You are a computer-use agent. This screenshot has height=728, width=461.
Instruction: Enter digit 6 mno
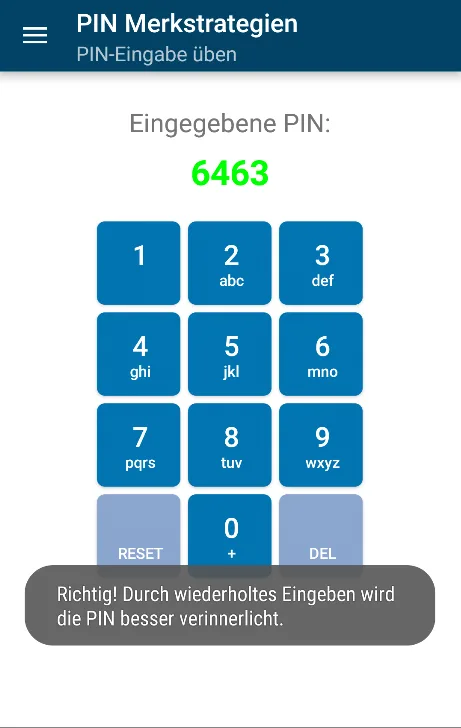(321, 354)
